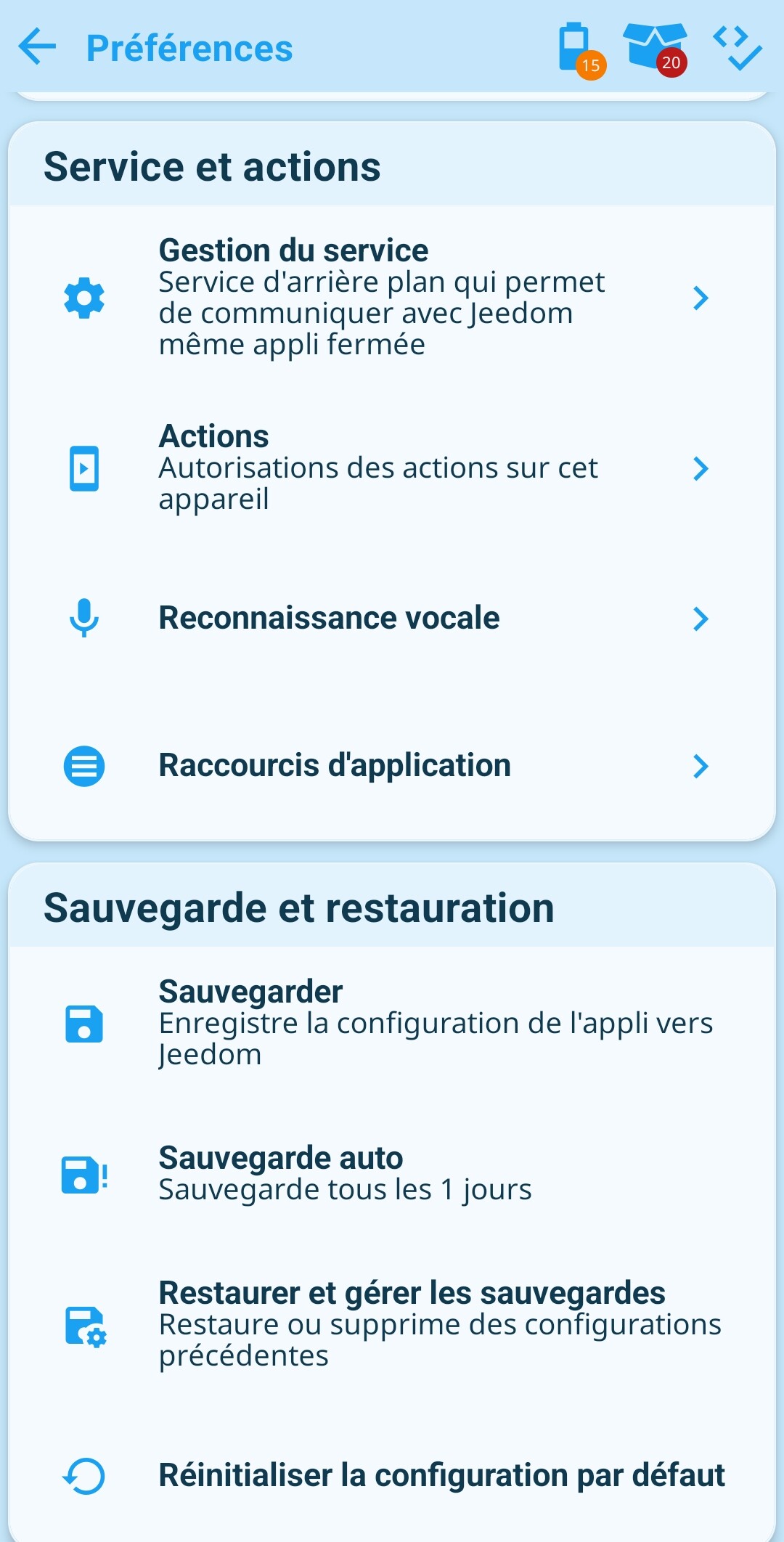Open Sauvegarde auto setting
Screen dimensions: 784x1542
pos(392,1174)
